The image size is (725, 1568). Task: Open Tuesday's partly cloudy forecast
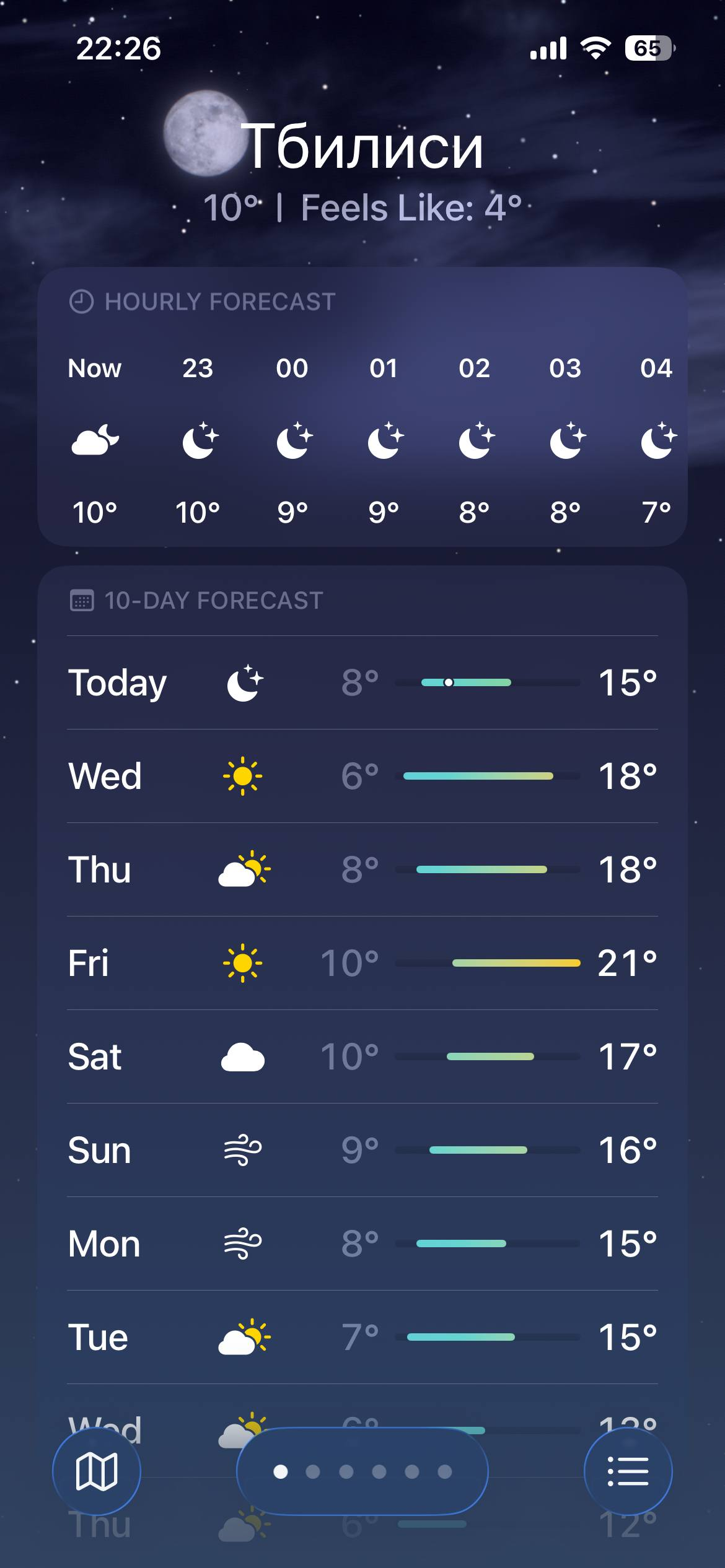coord(362,1337)
